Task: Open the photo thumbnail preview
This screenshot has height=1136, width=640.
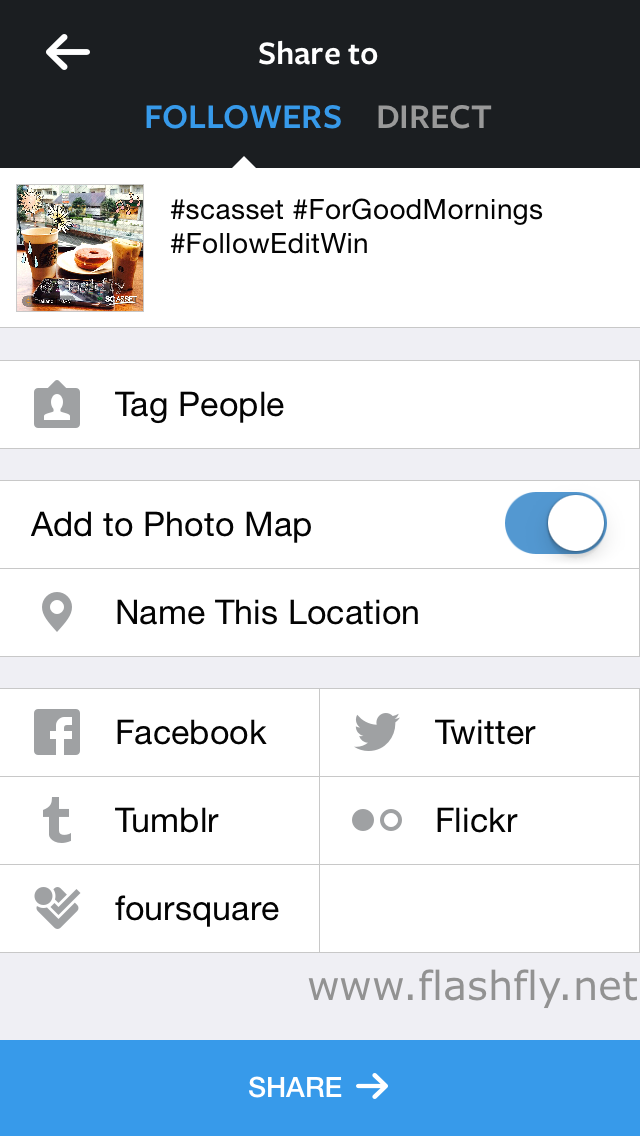Action: coord(80,248)
